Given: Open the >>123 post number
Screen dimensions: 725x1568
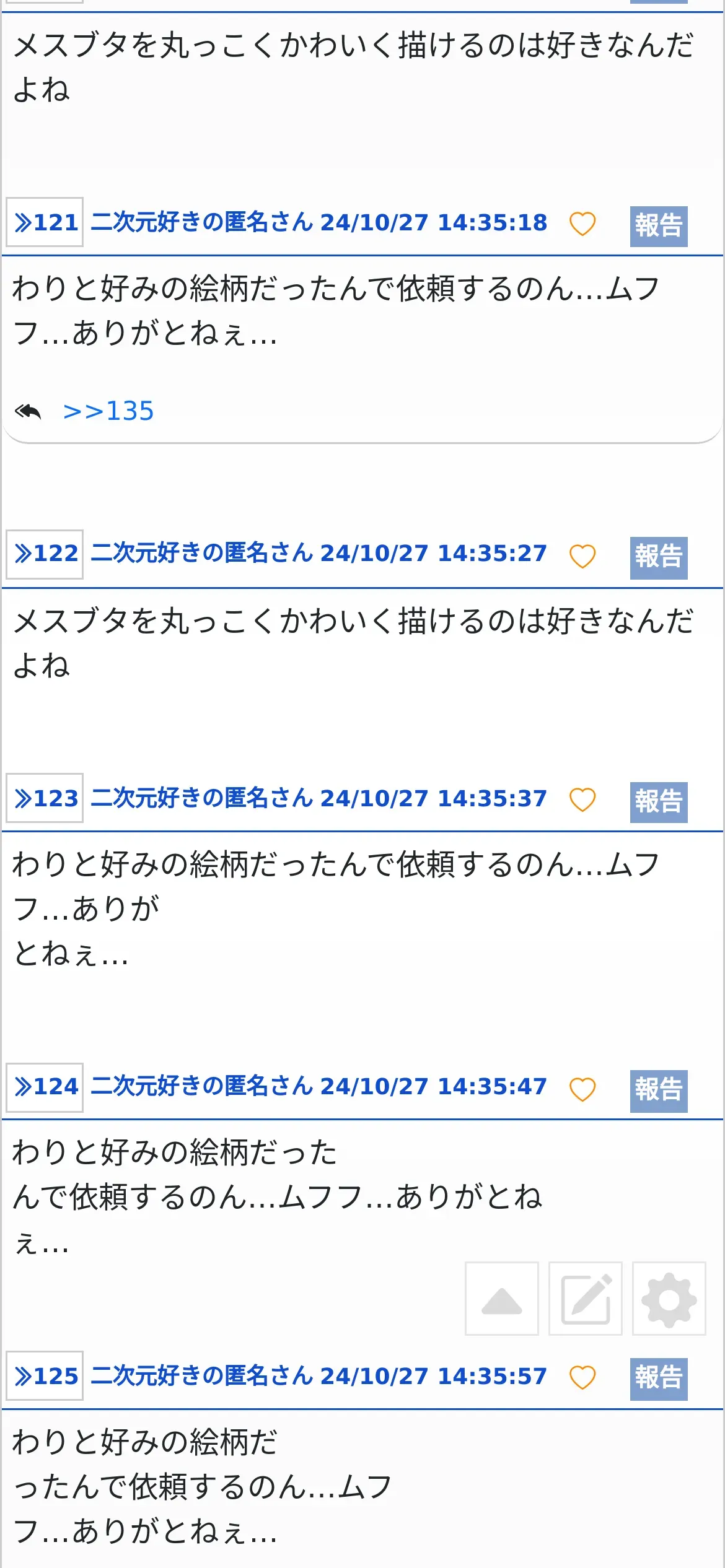Looking at the screenshot, I should pyautogui.click(x=45, y=798).
